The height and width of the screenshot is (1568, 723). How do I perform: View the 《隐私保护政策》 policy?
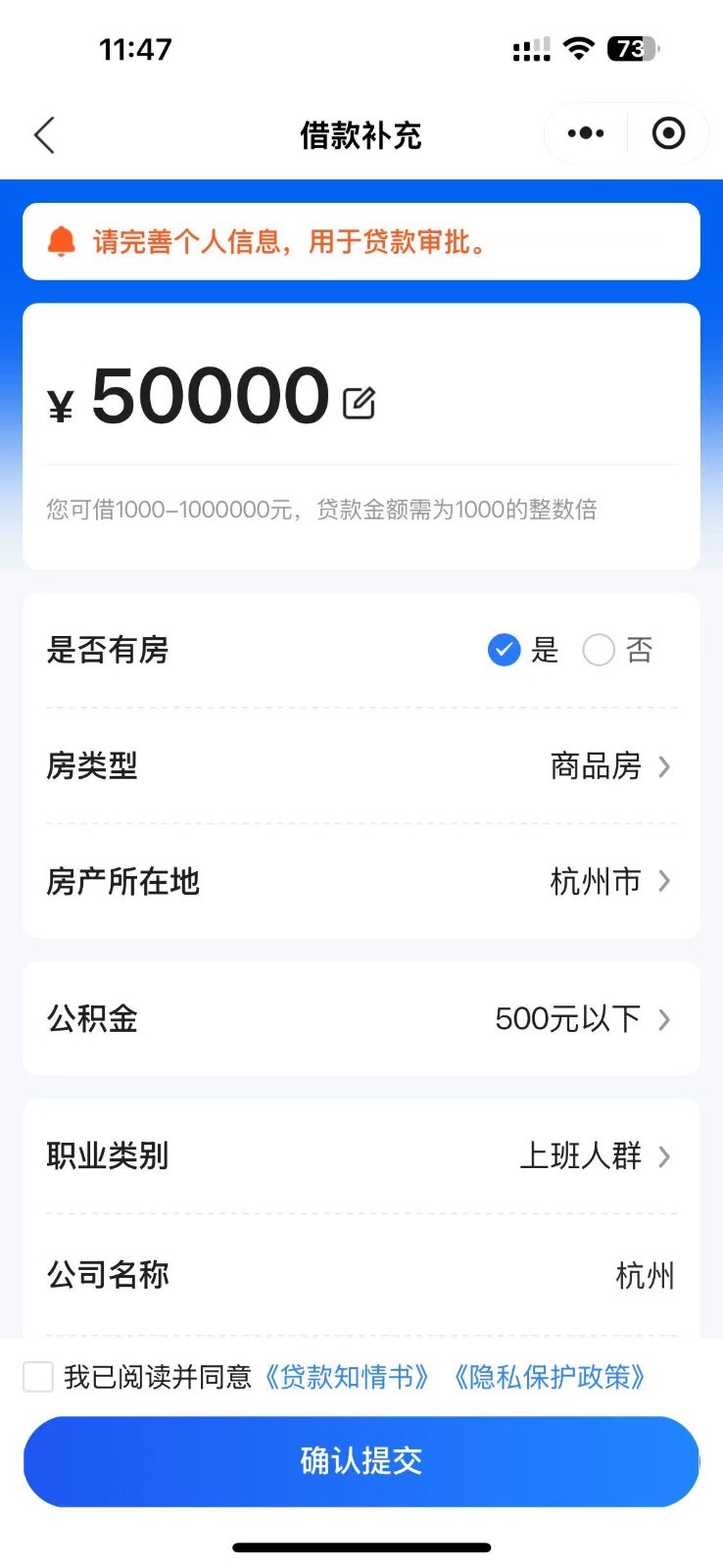coord(551,1377)
